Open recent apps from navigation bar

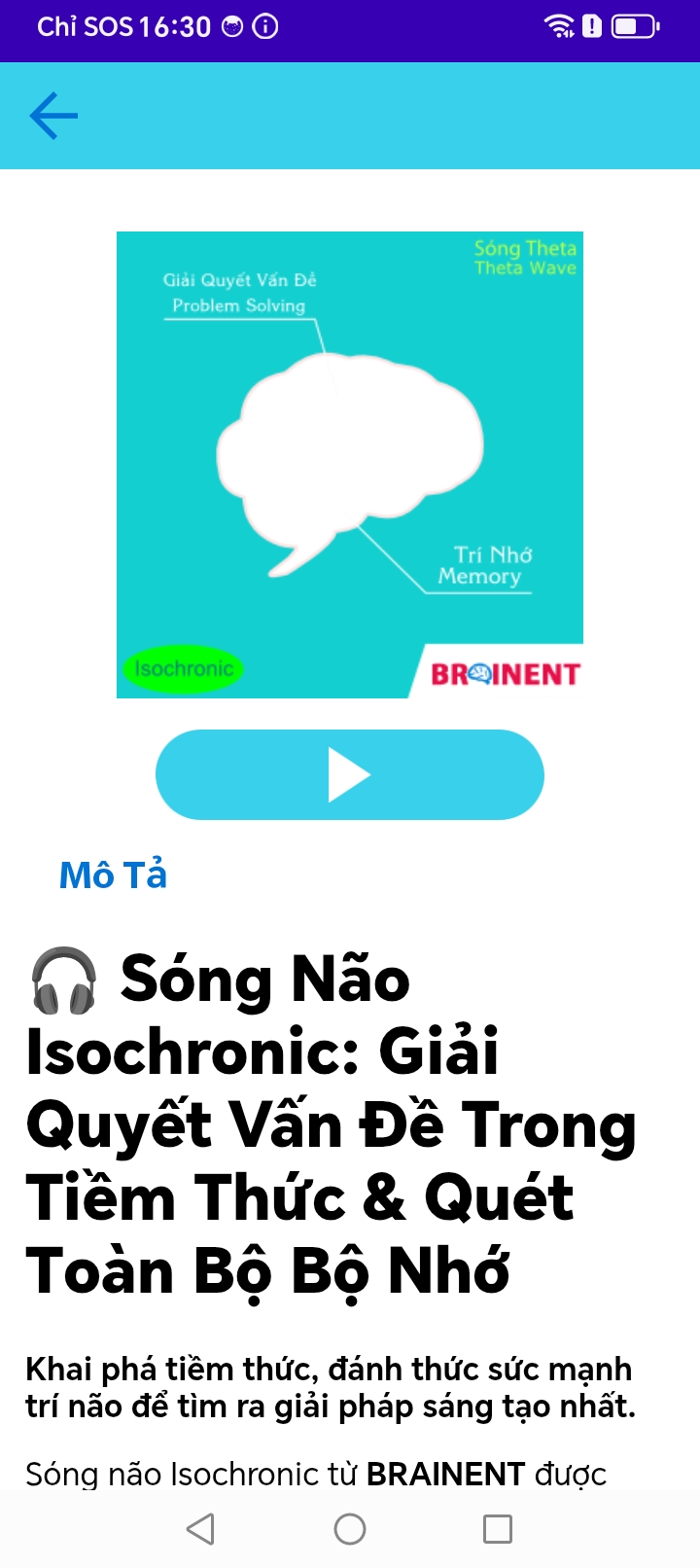pos(498,1529)
